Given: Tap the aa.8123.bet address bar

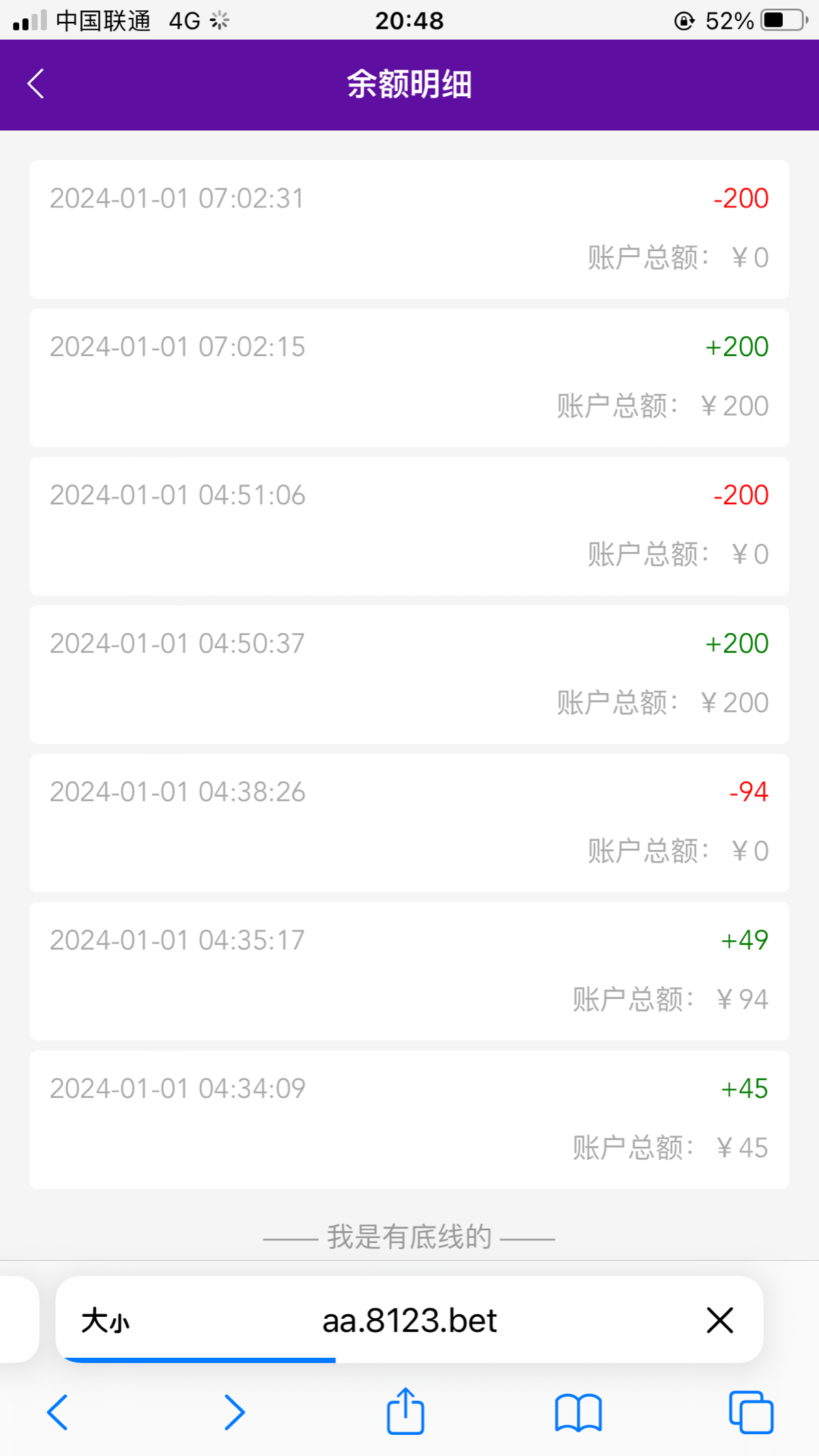Looking at the screenshot, I should point(409,1321).
